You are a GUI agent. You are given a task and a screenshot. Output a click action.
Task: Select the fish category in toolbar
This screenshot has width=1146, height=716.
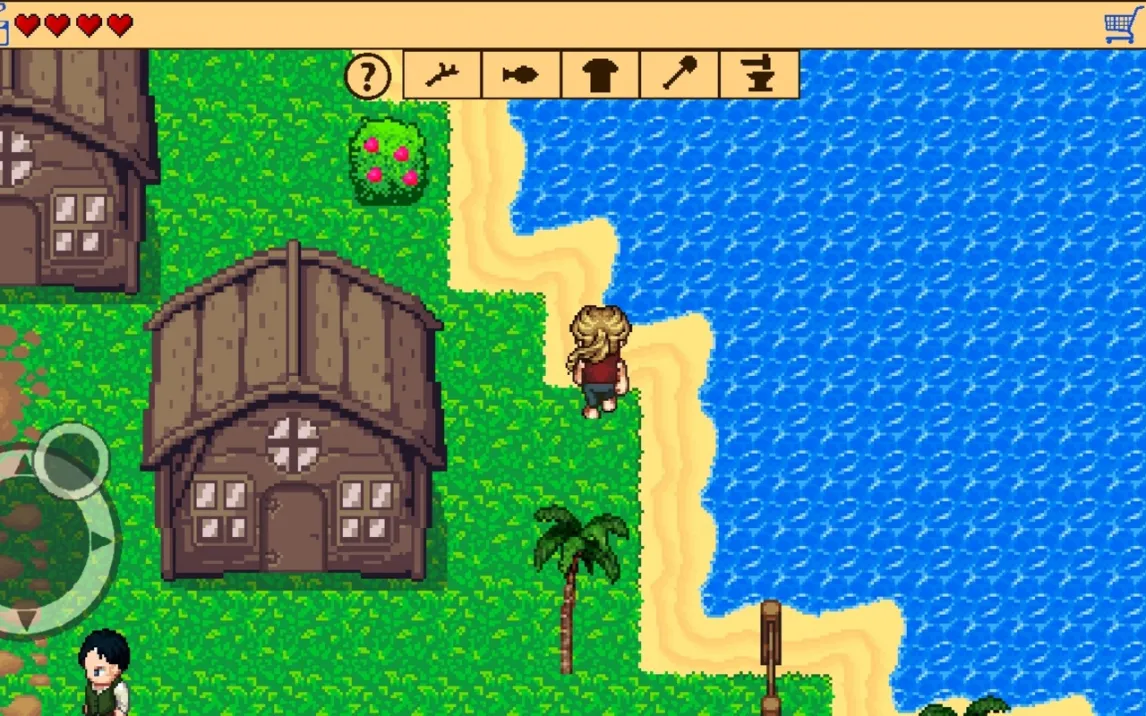click(521, 75)
